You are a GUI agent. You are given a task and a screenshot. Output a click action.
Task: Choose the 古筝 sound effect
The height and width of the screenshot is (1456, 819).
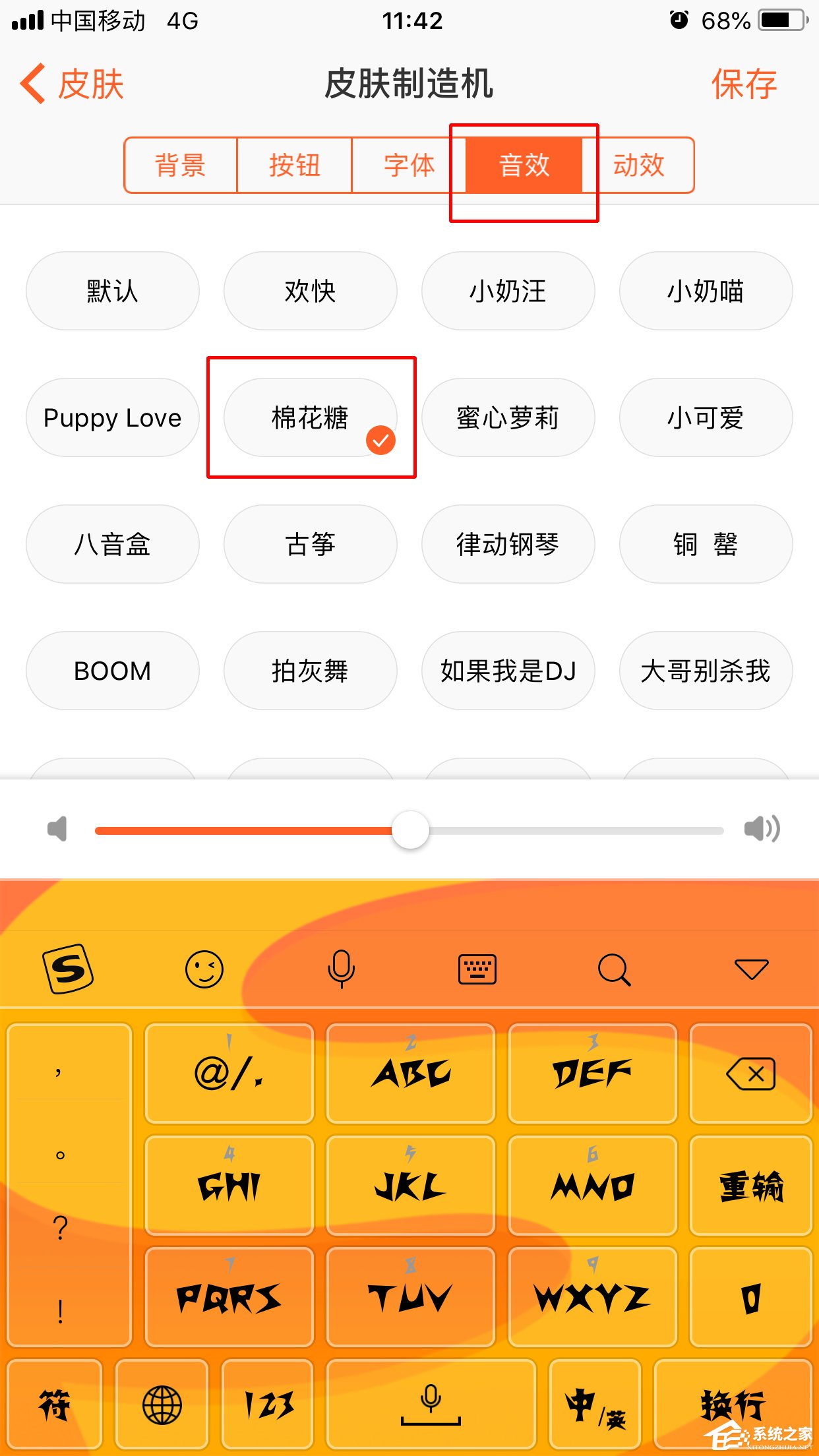tap(311, 544)
